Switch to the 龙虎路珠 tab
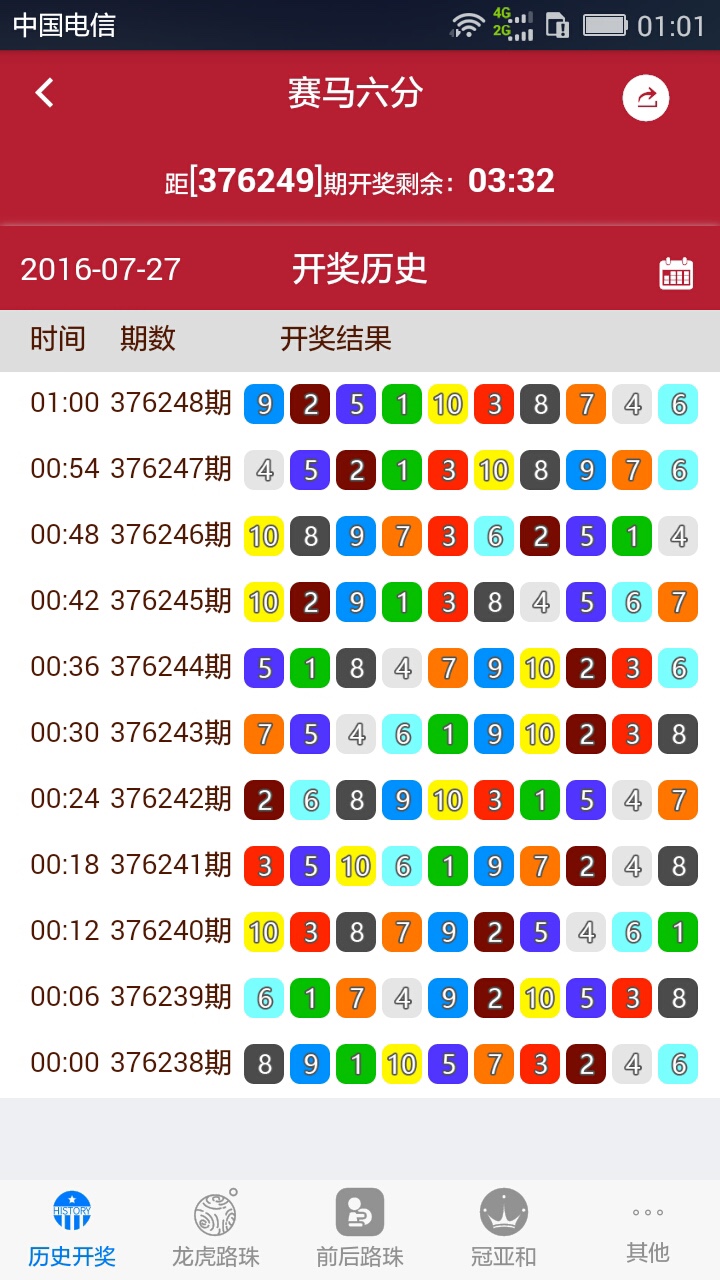 214,1230
